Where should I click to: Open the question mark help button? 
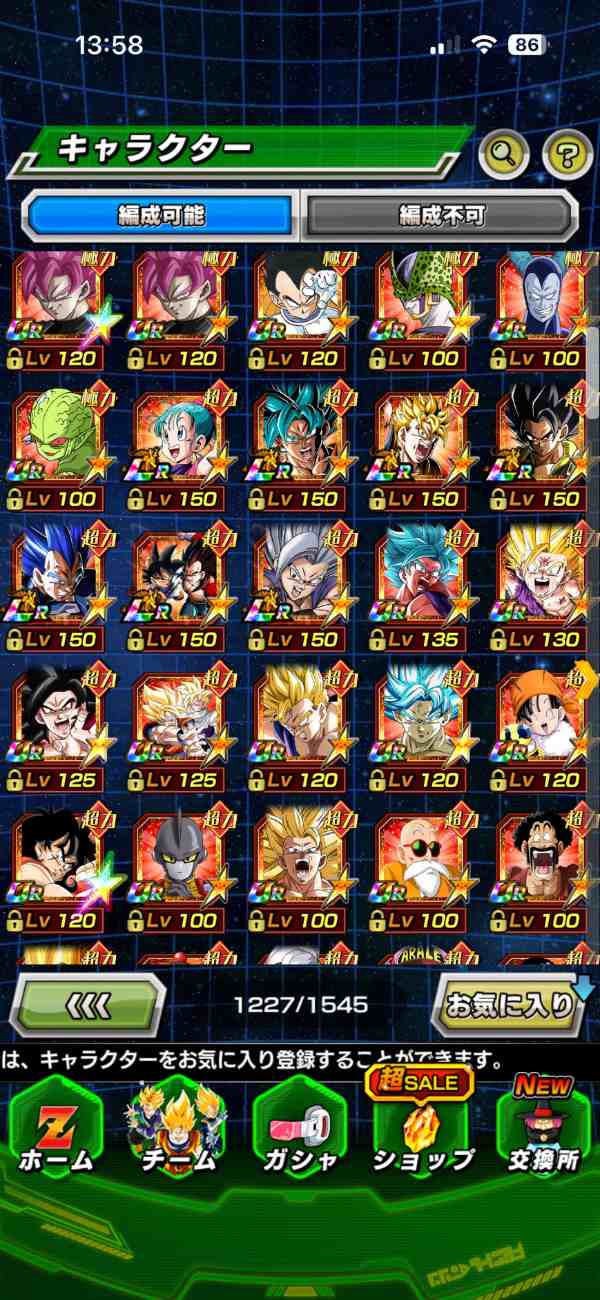[567, 153]
